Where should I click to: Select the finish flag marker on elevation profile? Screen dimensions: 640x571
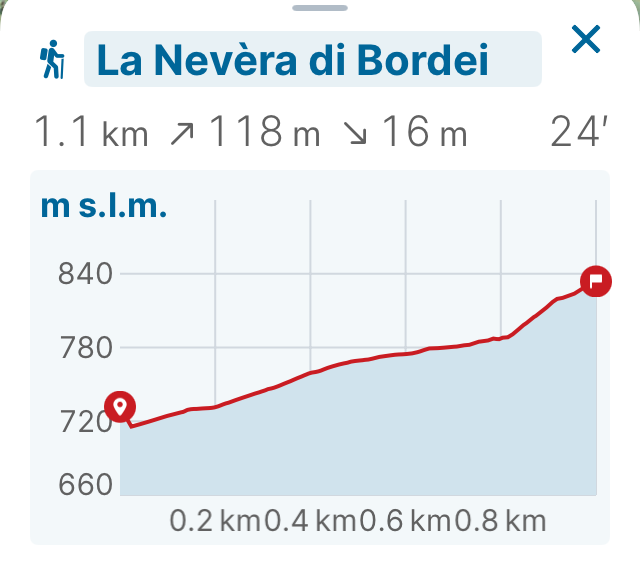[596, 281]
